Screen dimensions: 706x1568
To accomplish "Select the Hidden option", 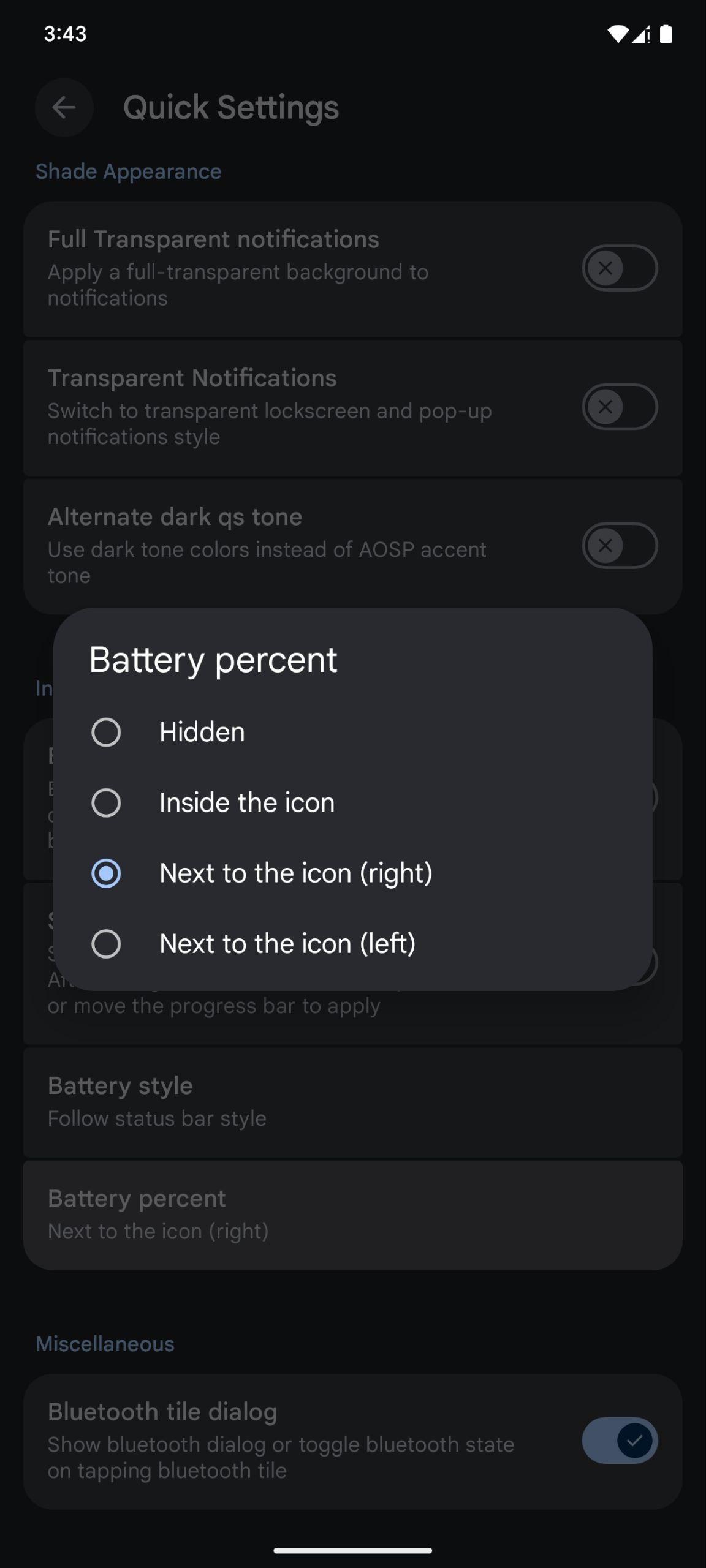I will point(352,732).
